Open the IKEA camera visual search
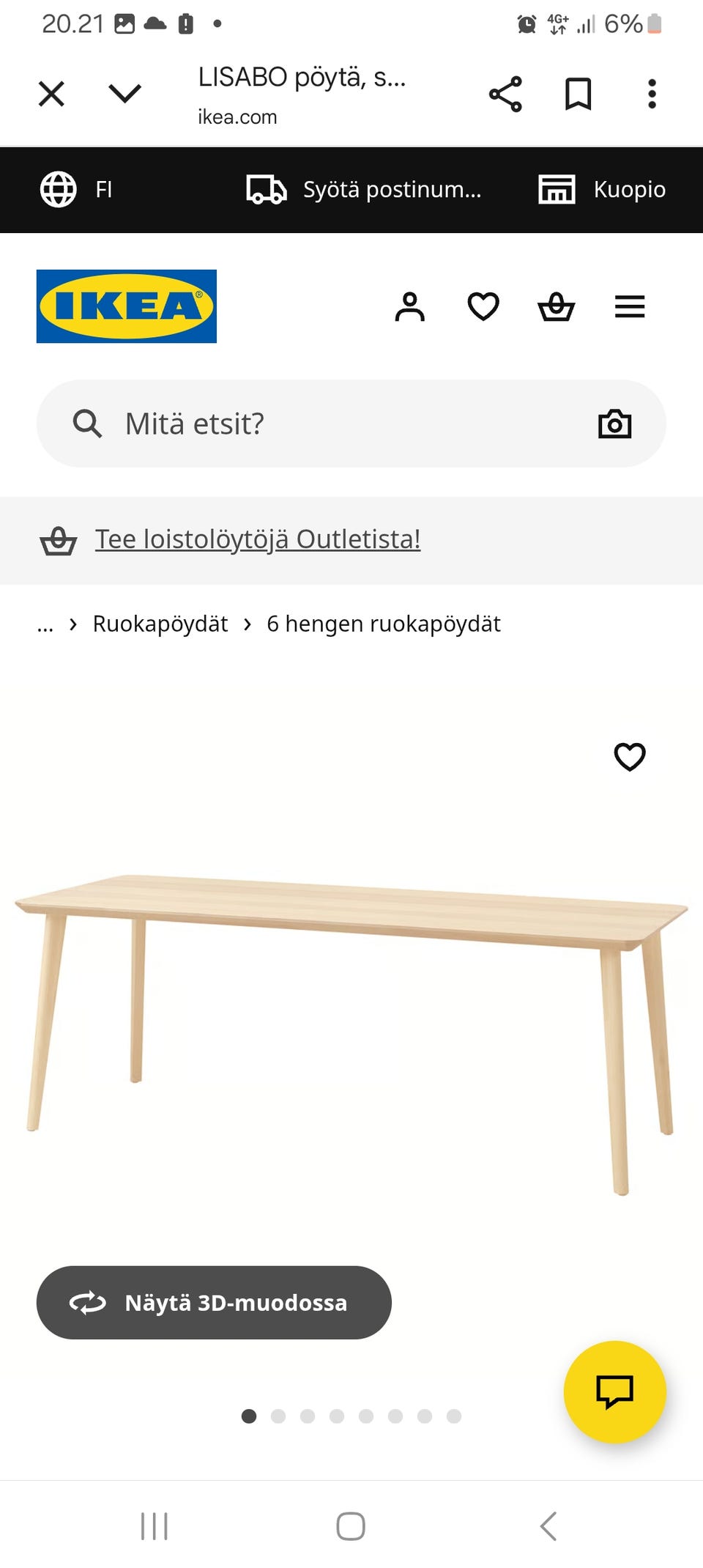703x1568 pixels. 614,424
